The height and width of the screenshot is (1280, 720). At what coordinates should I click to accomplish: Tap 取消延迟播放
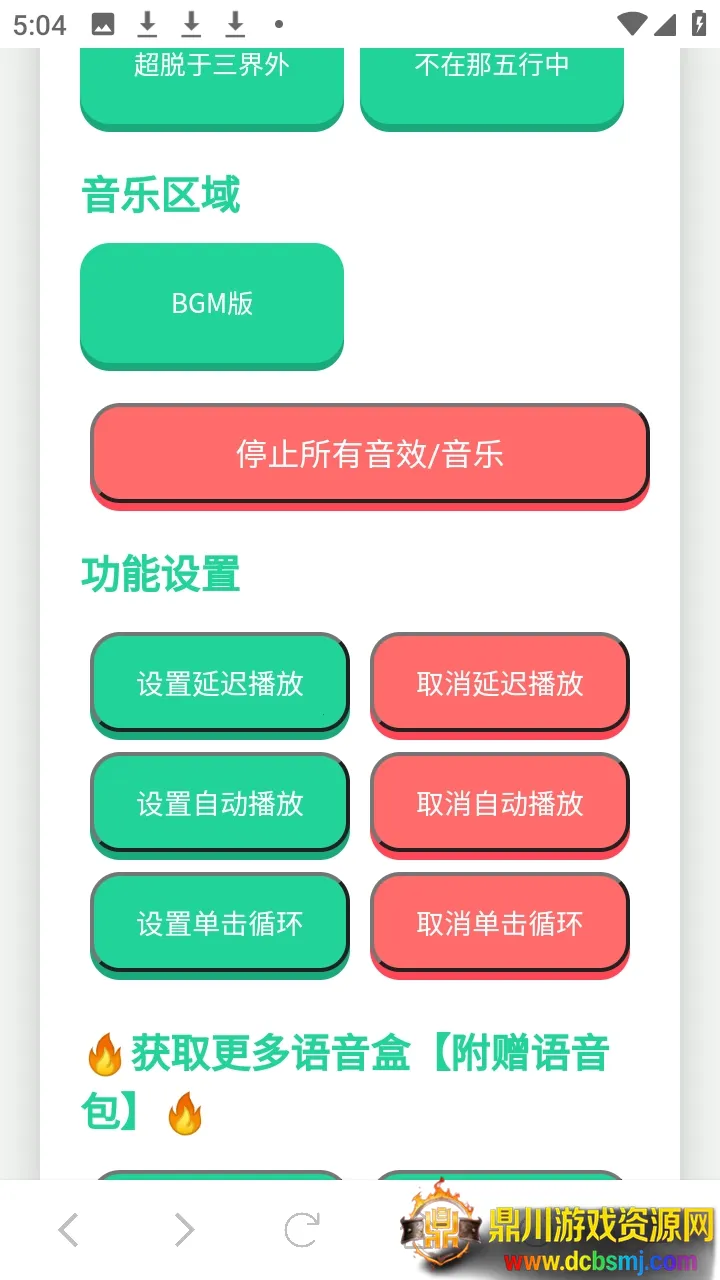pos(500,683)
